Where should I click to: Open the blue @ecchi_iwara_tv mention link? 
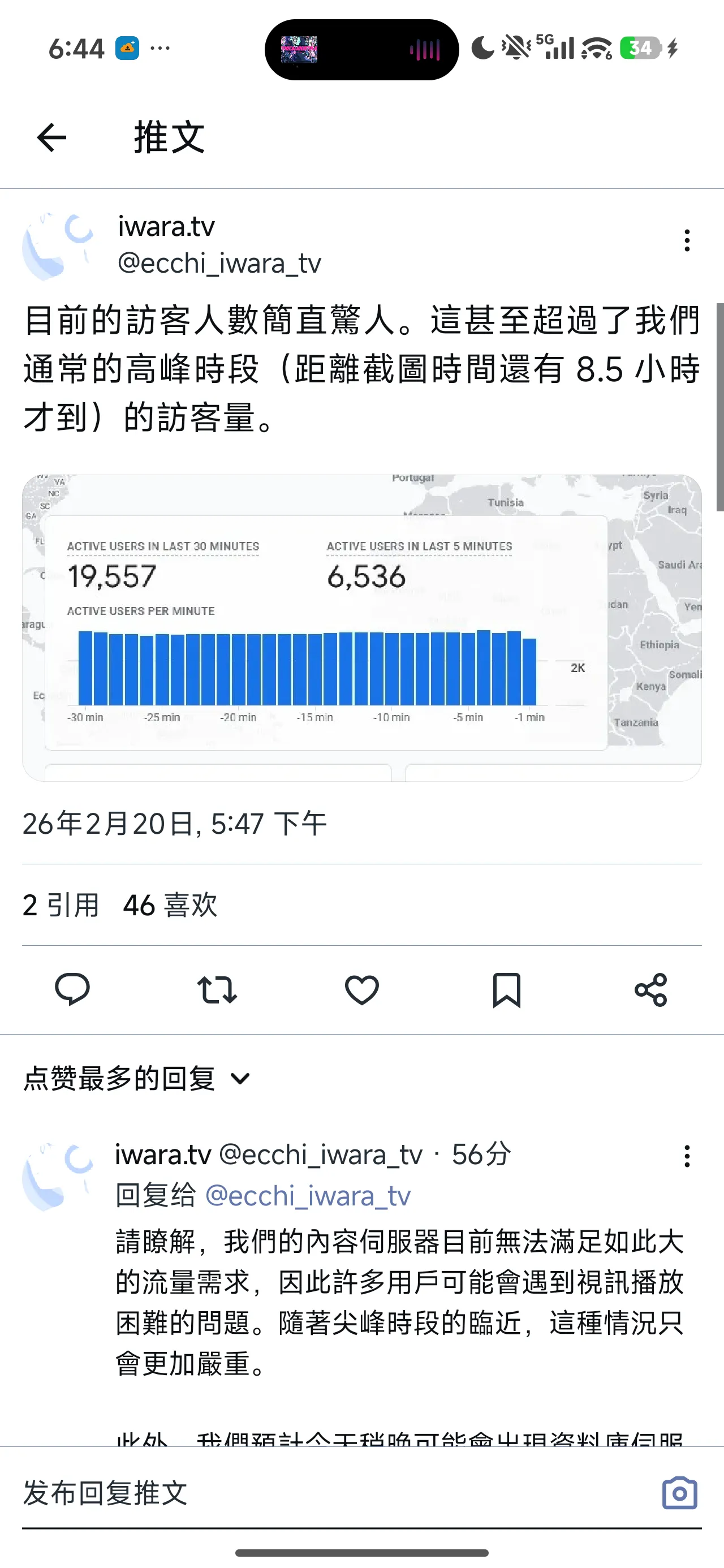coord(308,1196)
